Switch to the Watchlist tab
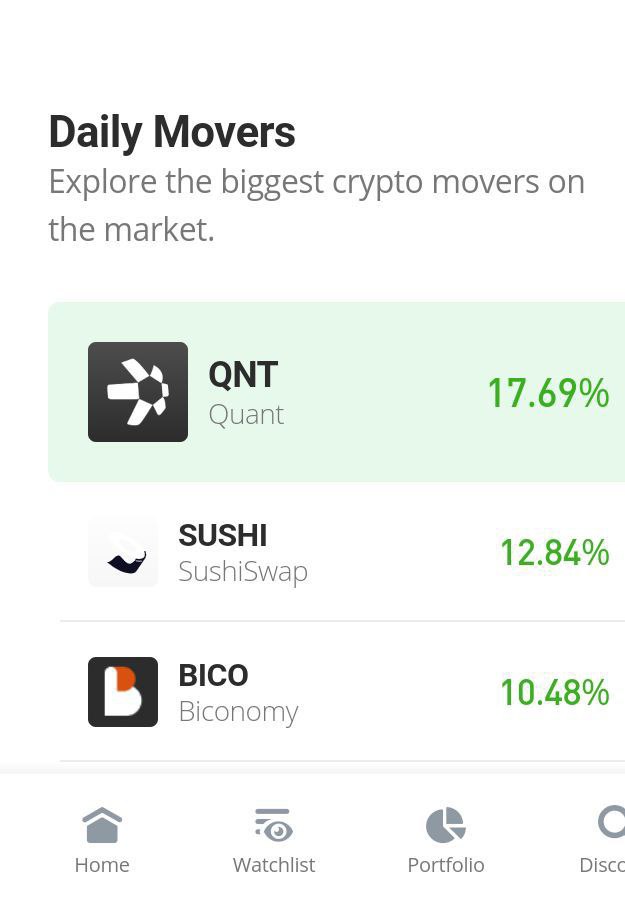625x911 pixels. pos(273,841)
